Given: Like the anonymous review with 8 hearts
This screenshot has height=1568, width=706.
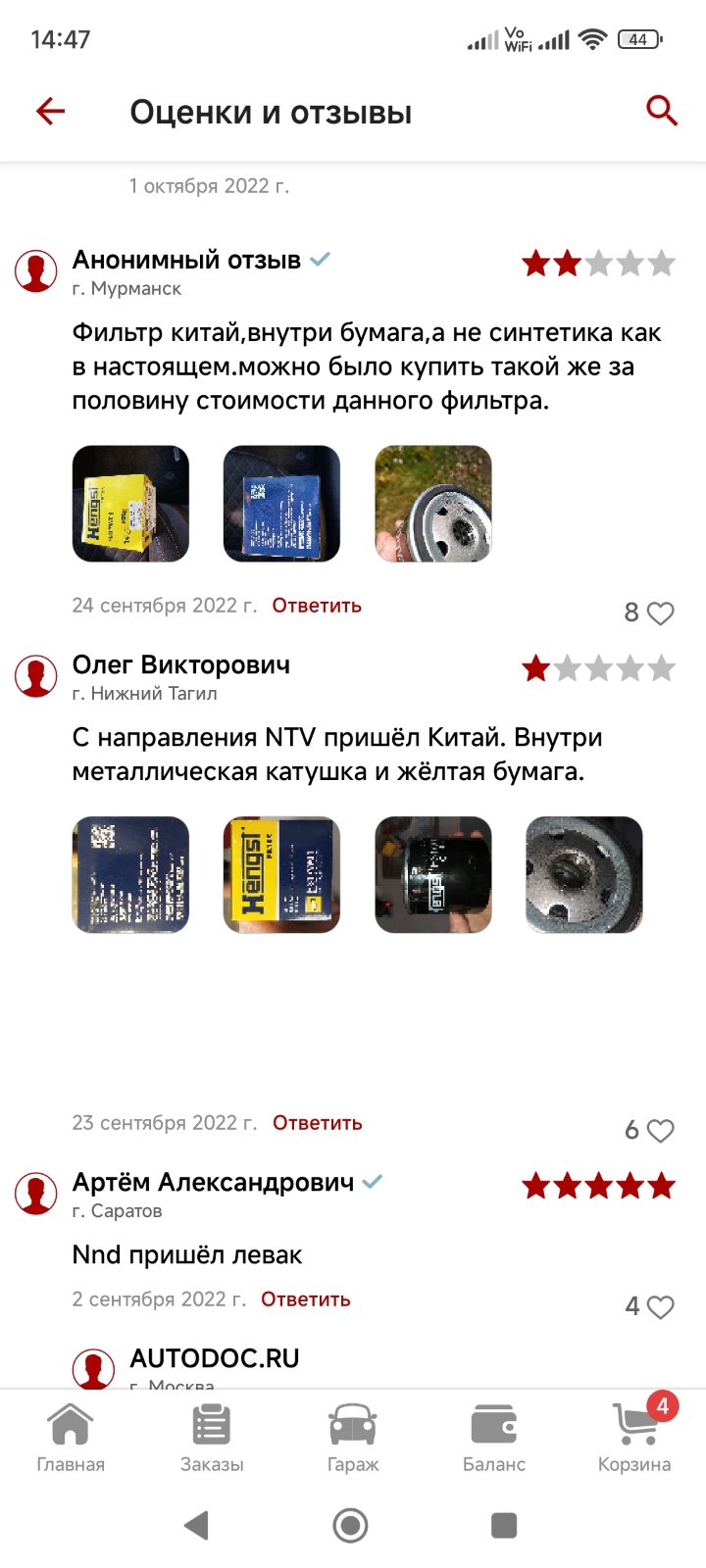Looking at the screenshot, I should (x=661, y=613).
